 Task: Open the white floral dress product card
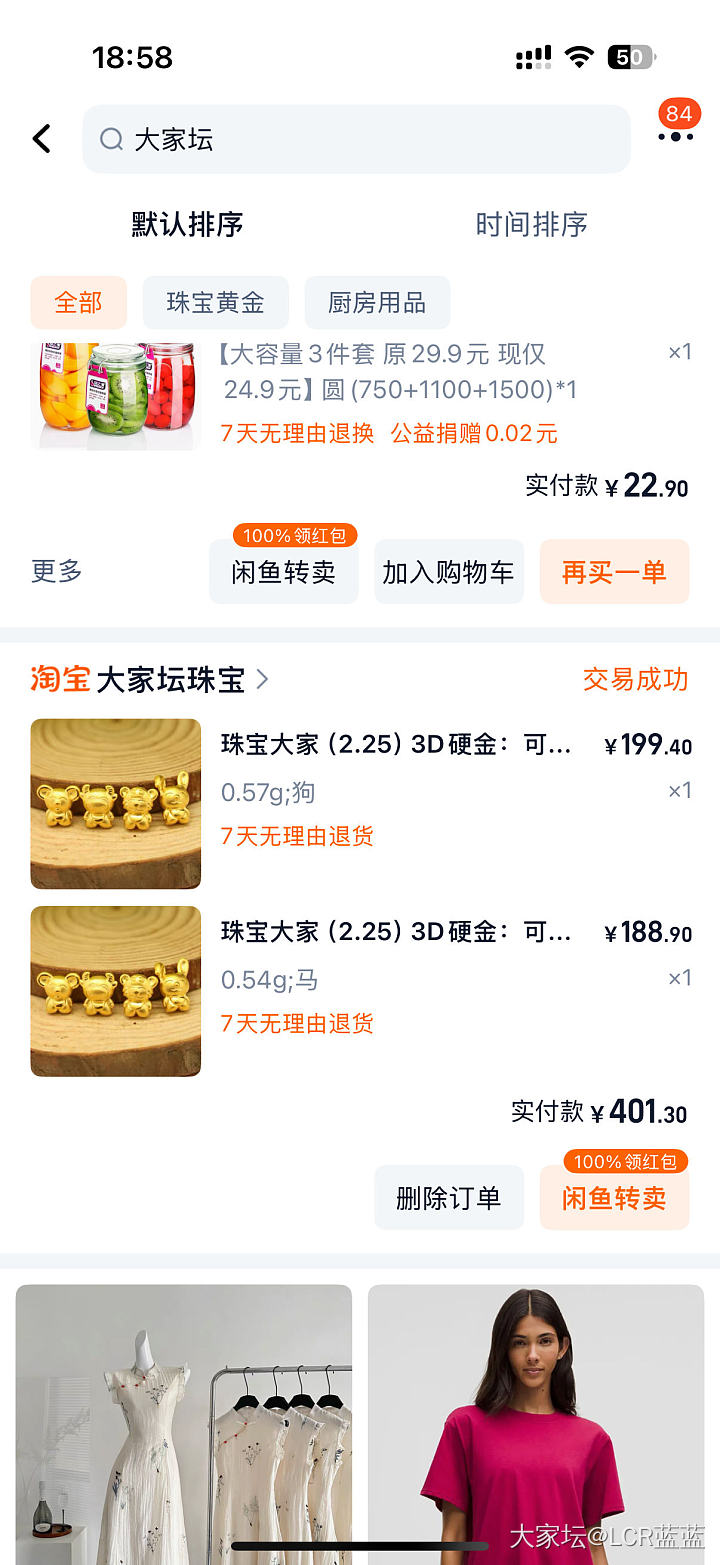(x=184, y=1420)
